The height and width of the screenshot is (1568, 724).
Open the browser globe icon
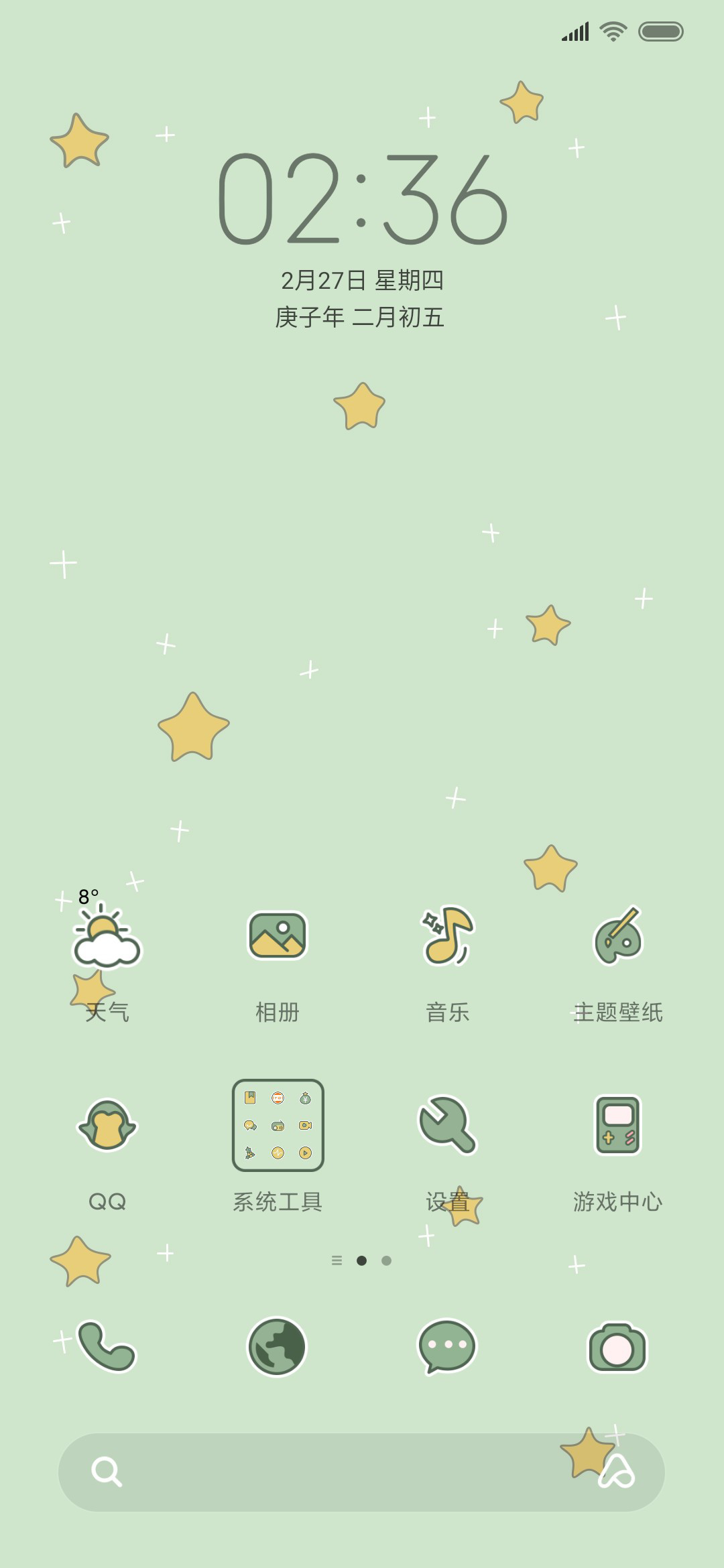(278, 1346)
